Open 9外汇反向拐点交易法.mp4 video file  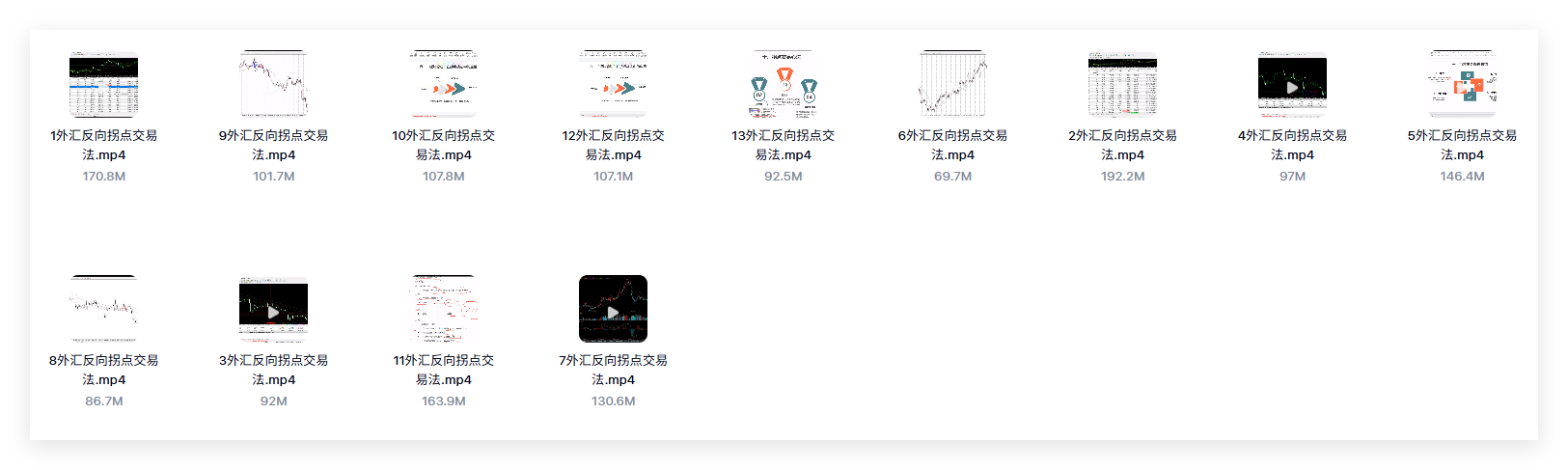tap(273, 85)
